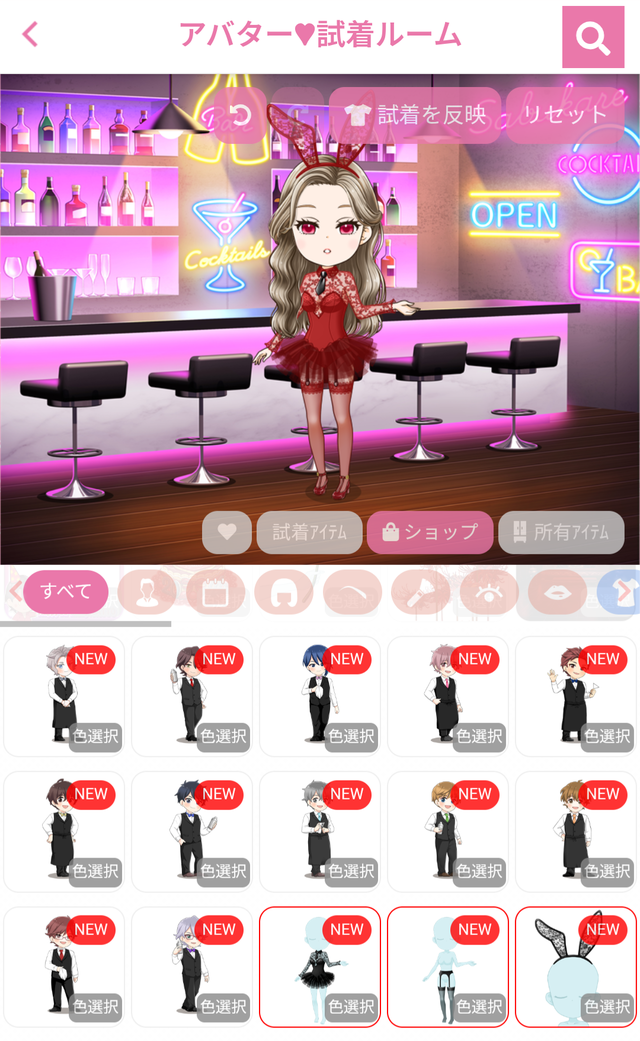This screenshot has width=640, height=1041.
Task: Open the magnifier search button
Action: click(593, 37)
